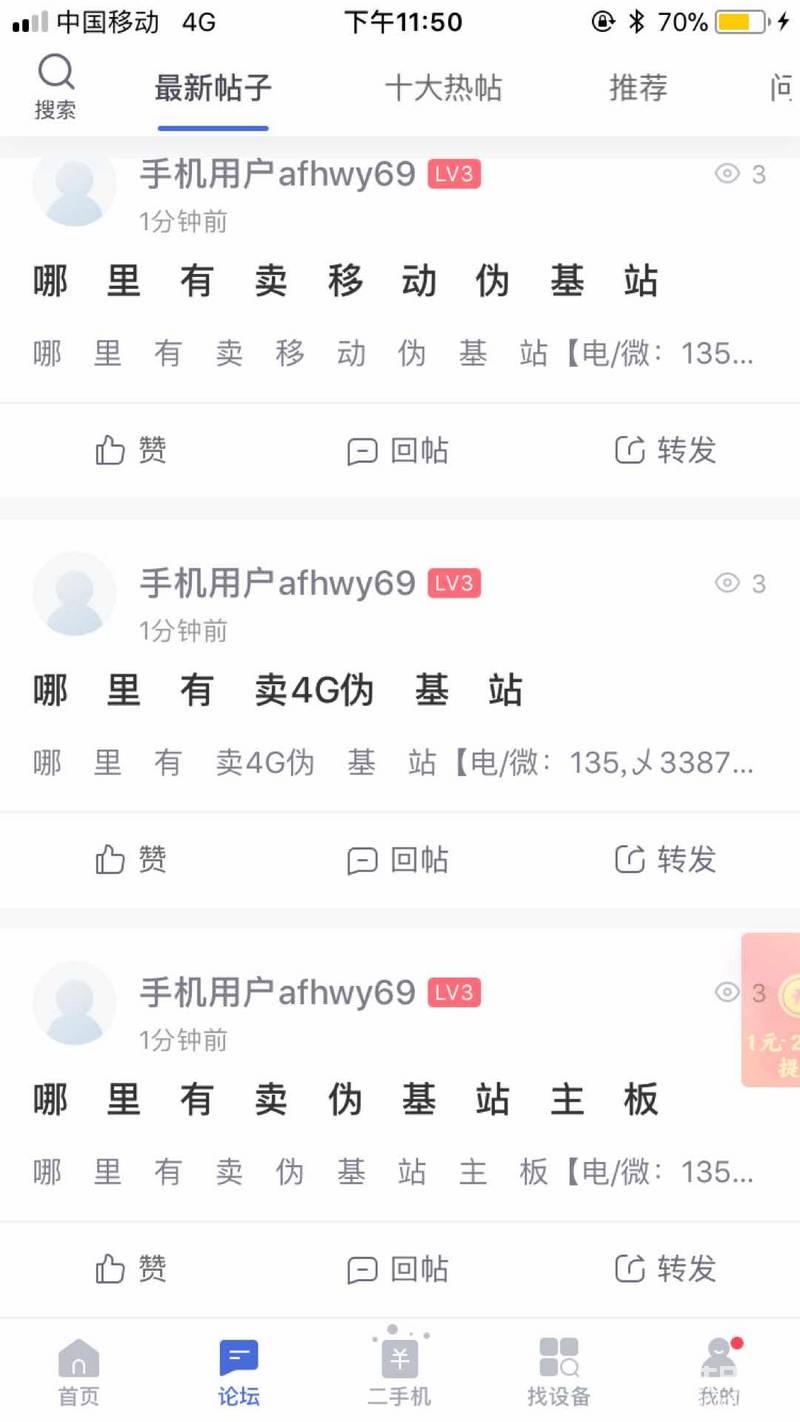Switch to the 十大热帖 tab

(443, 88)
